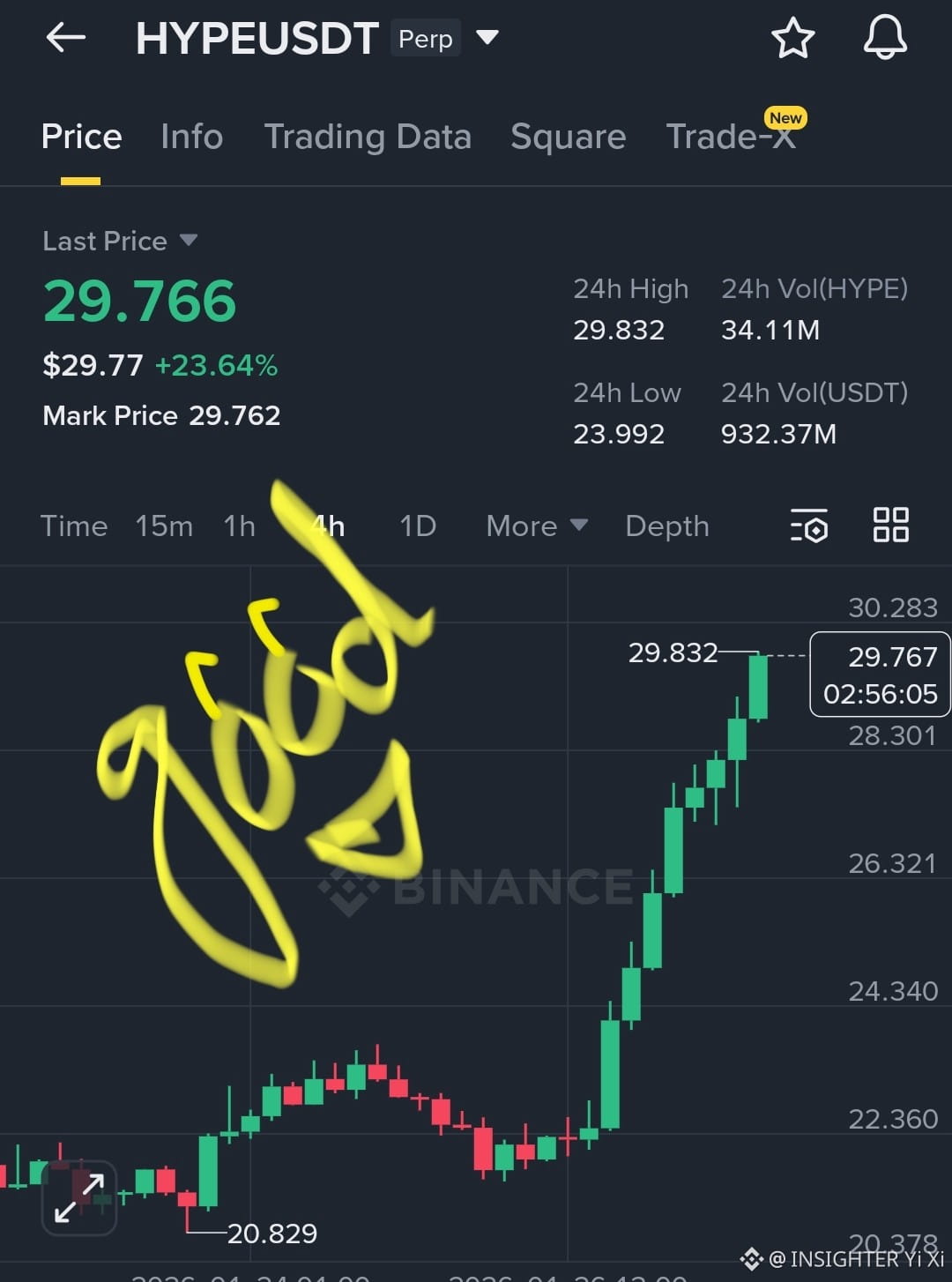Open the Trade-X tab with New badge
Image resolution: width=952 pixels, height=1282 pixels.
[x=732, y=137]
